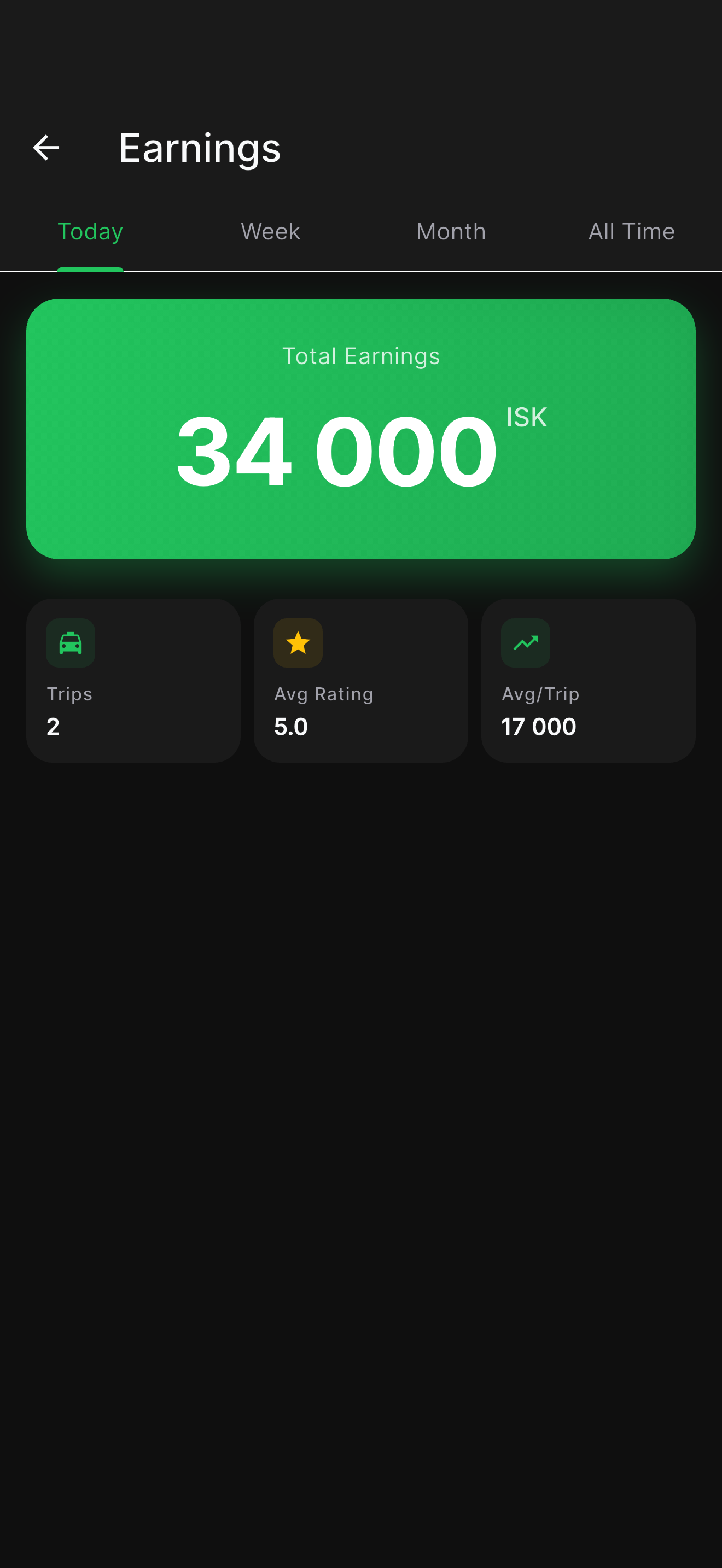Click the Avg Rating 5.0 value

(x=291, y=726)
